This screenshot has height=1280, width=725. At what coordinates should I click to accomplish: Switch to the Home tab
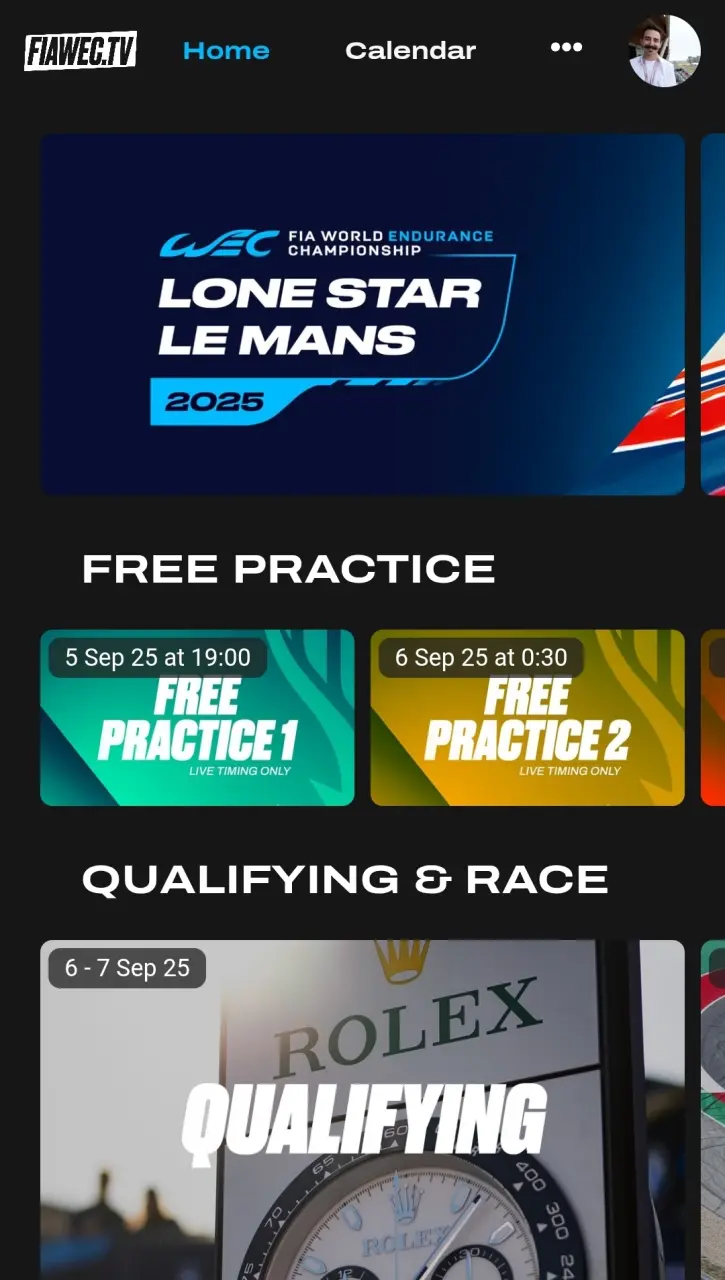click(x=226, y=50)
